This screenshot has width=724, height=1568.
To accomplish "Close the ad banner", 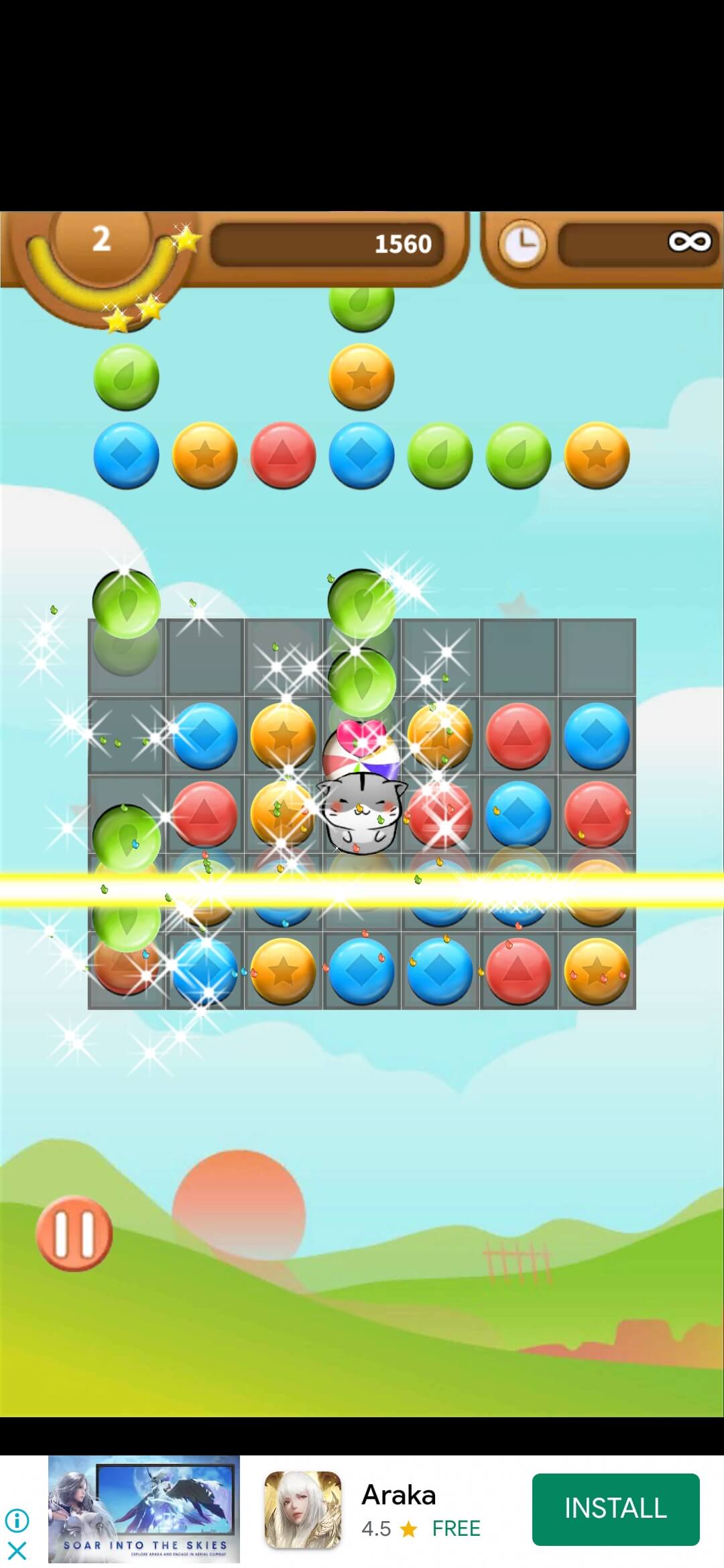I will pyautogui.click(x=17, y=1551).
